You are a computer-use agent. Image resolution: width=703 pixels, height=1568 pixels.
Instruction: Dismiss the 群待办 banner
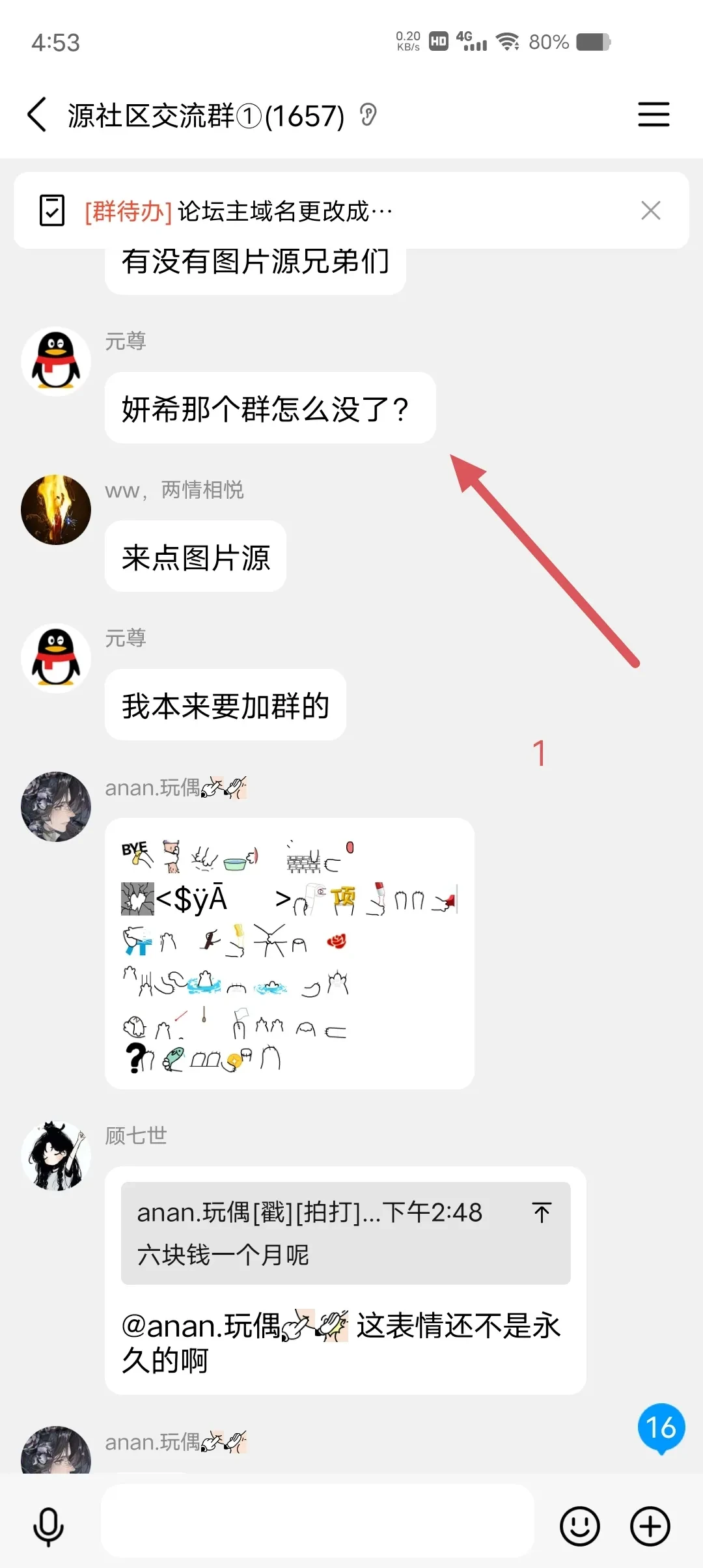pyautogui.click(x=650, y=211)
